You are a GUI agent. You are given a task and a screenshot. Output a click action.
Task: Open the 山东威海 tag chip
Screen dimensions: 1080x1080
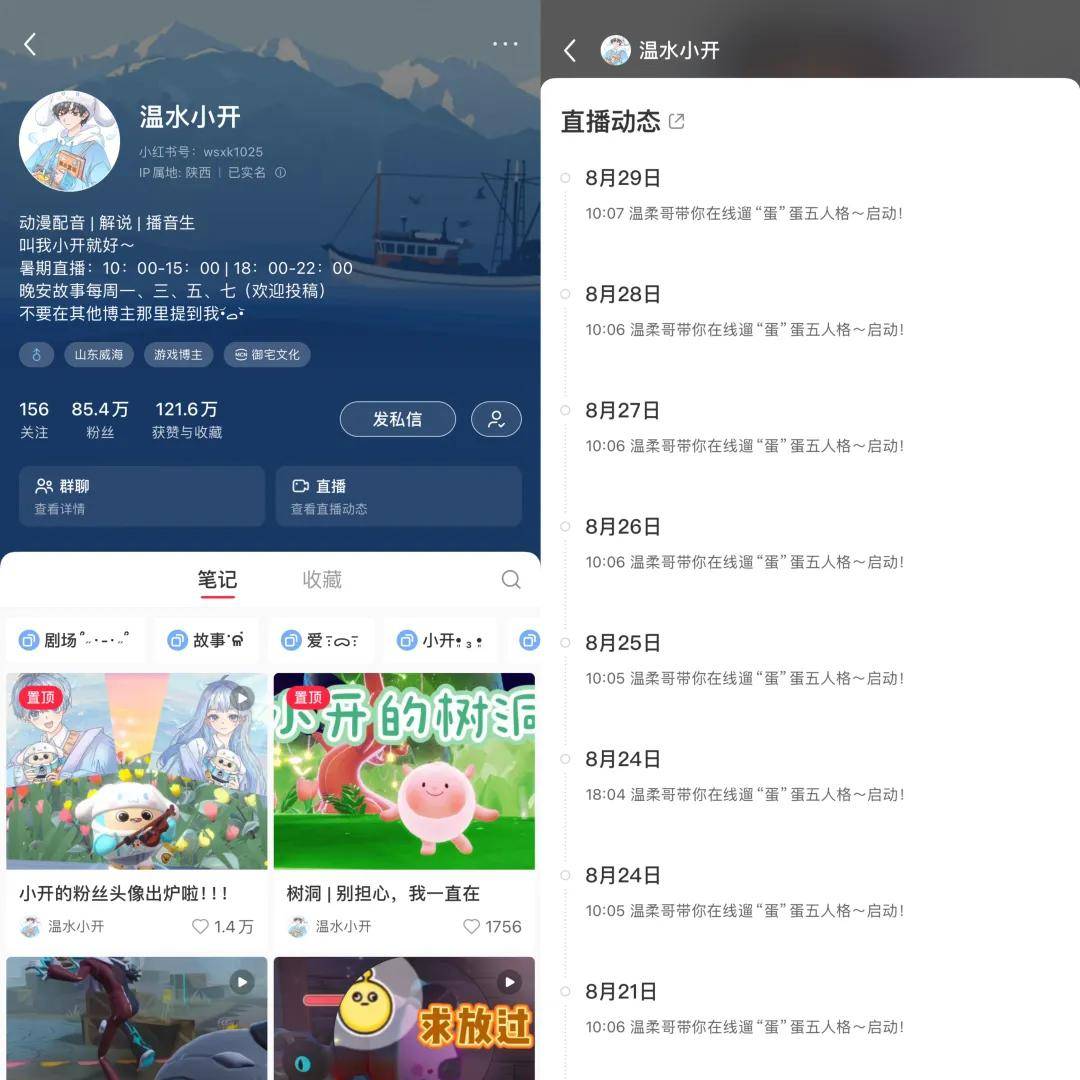click(x=99, y=354)
